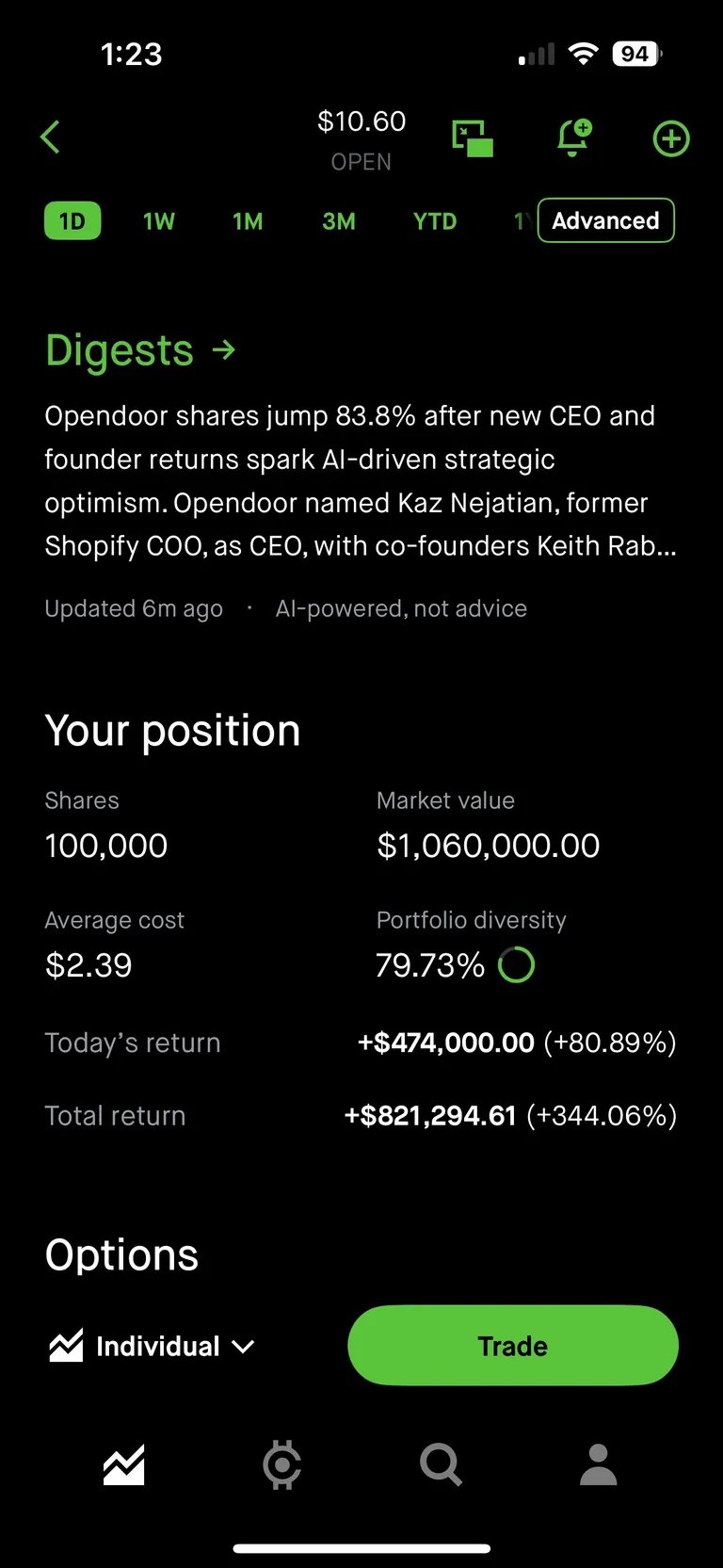Switch to the 3M timeframe tab

[339, 220]
